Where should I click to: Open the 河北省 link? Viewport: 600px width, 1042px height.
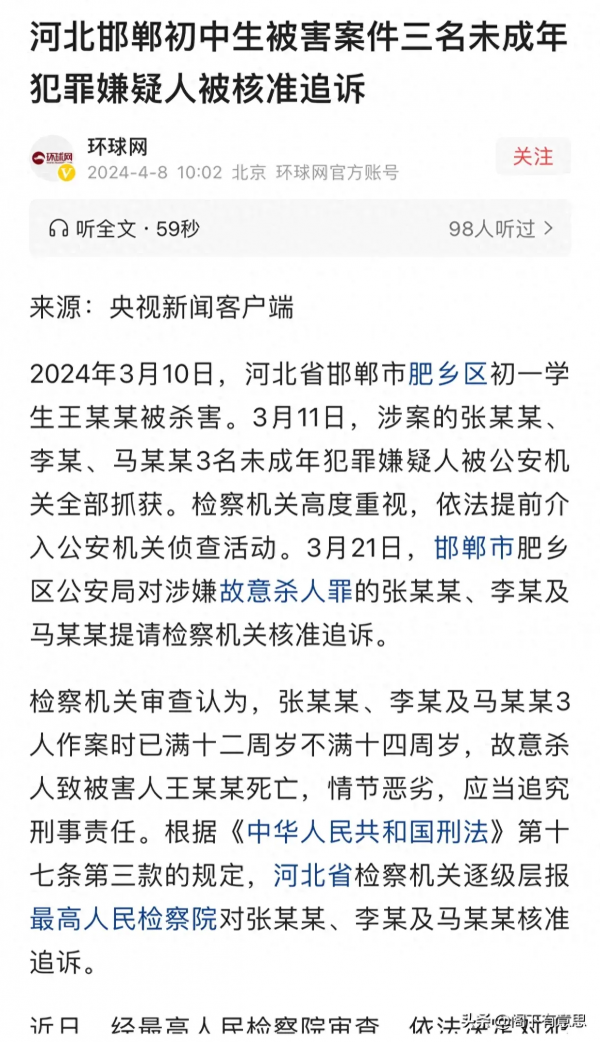[x=312, y=876]
